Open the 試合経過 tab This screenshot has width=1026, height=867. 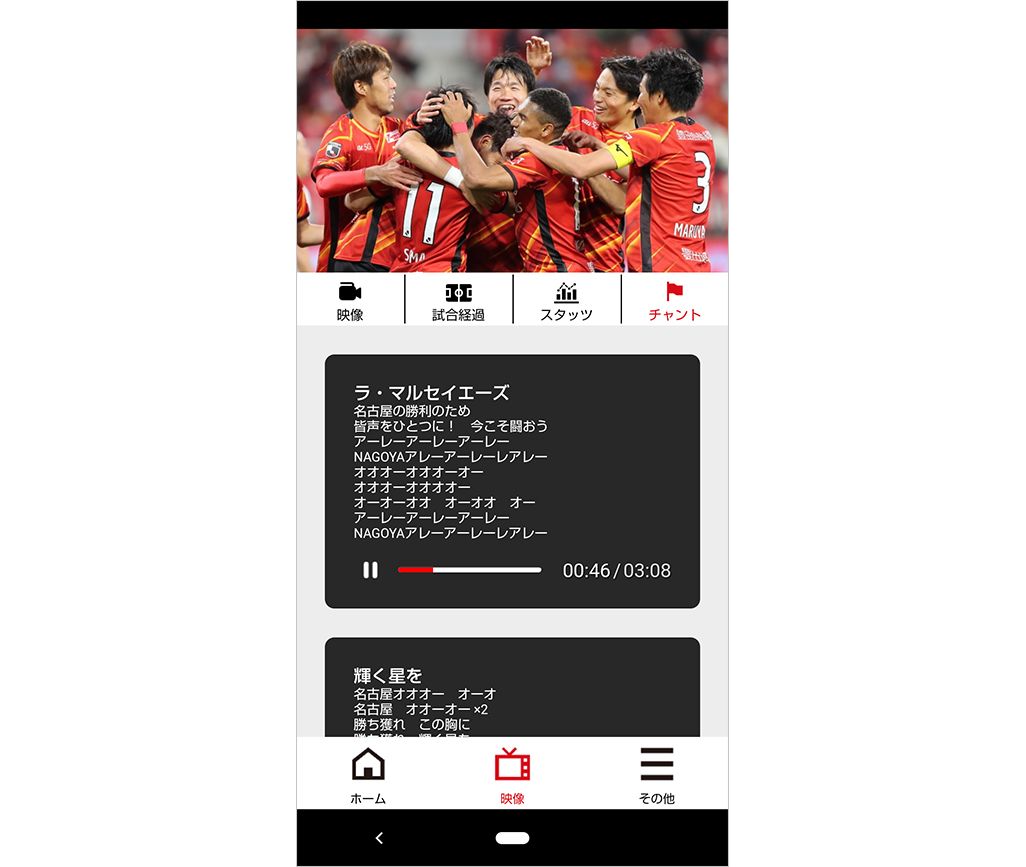[x=458, y=300]
